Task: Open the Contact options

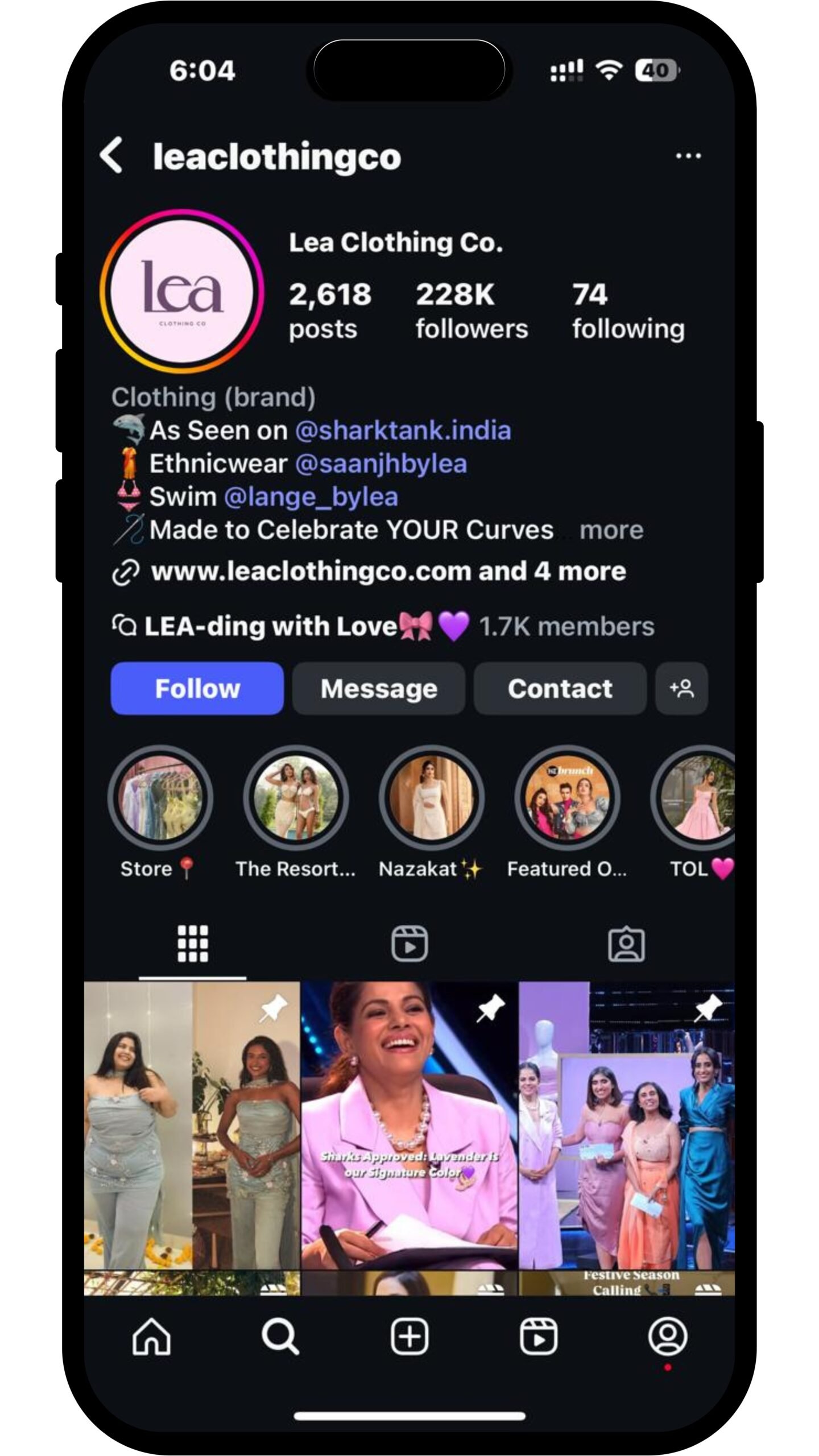Action: 560,688
